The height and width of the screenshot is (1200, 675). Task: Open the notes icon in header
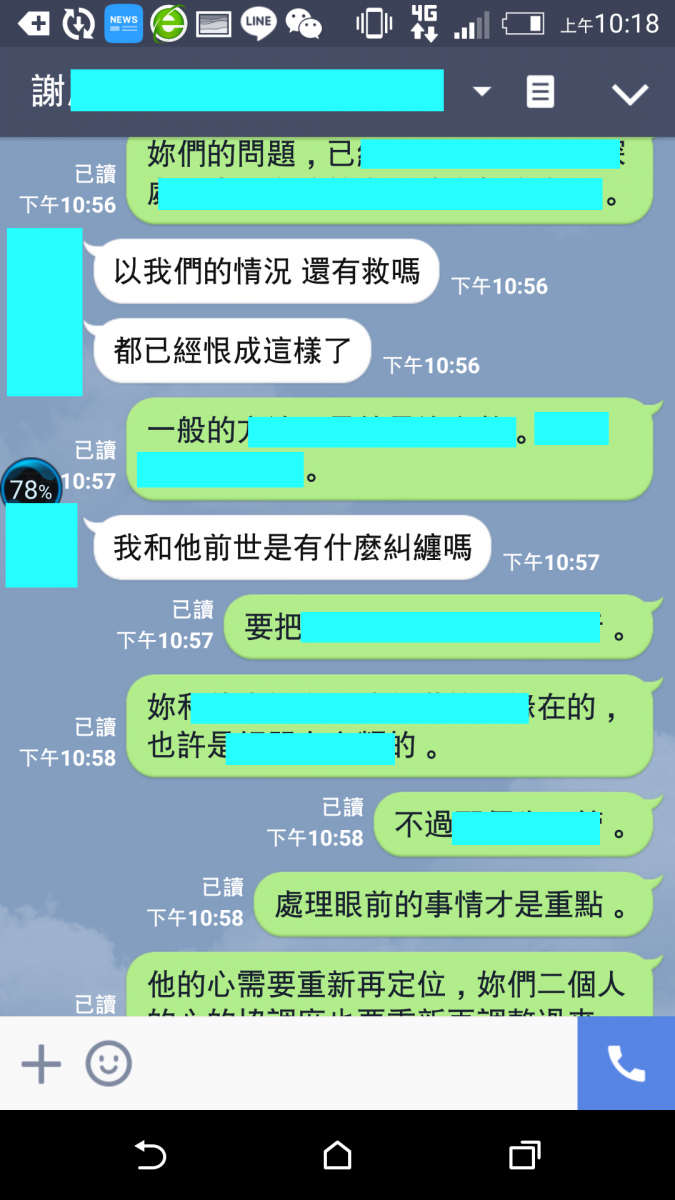tap(540, 92)
